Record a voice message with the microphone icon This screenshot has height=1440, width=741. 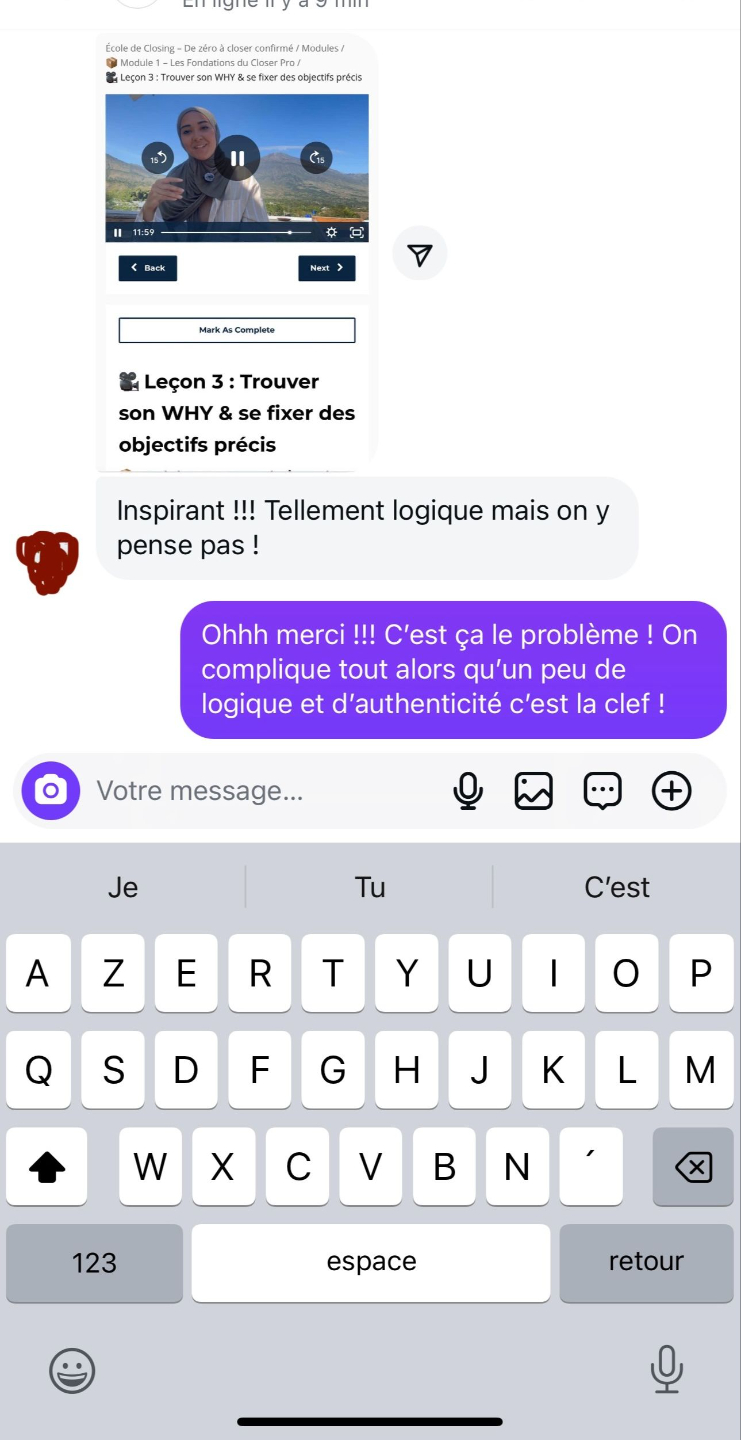click(x=467, y=791)
